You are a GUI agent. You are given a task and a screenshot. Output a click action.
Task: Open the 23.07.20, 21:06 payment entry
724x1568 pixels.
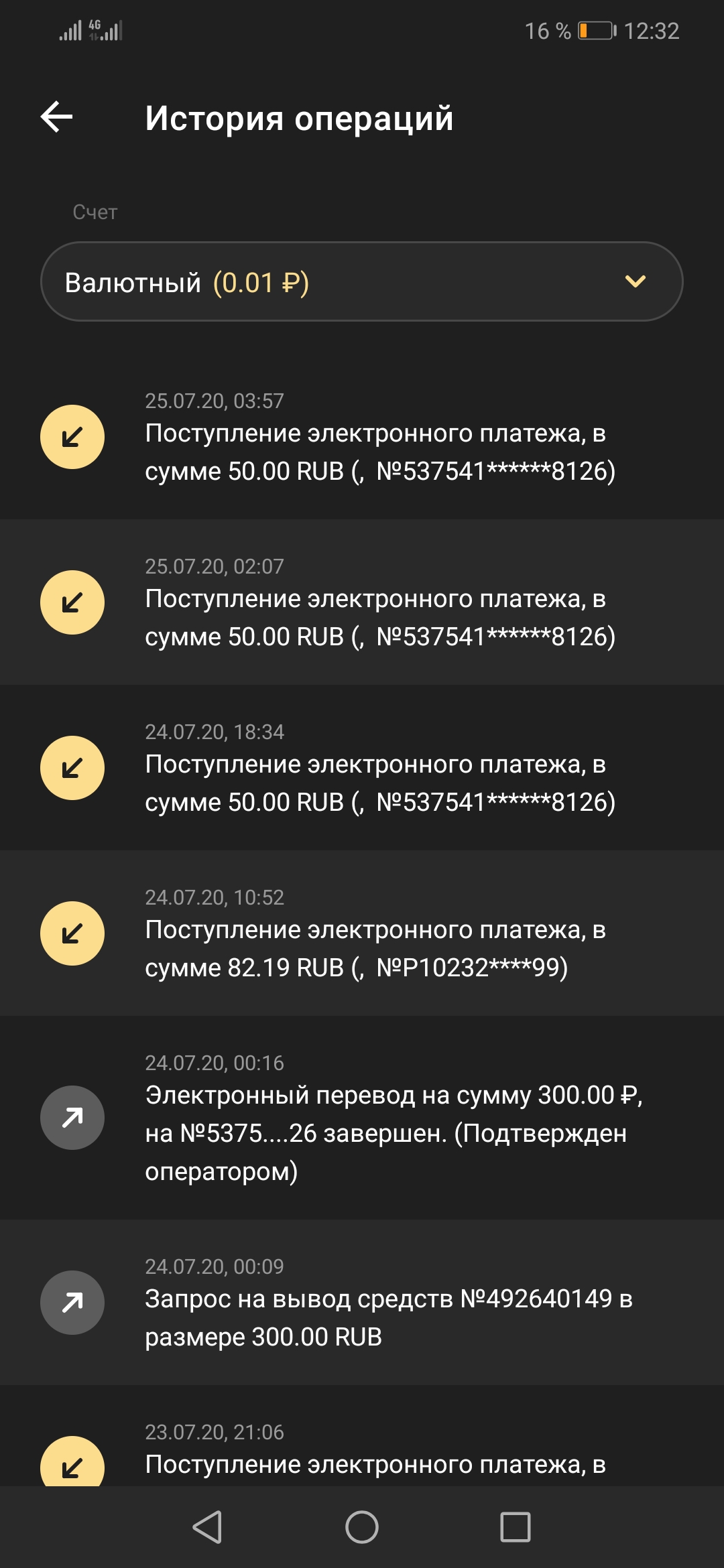click(x=375, y=1454)
